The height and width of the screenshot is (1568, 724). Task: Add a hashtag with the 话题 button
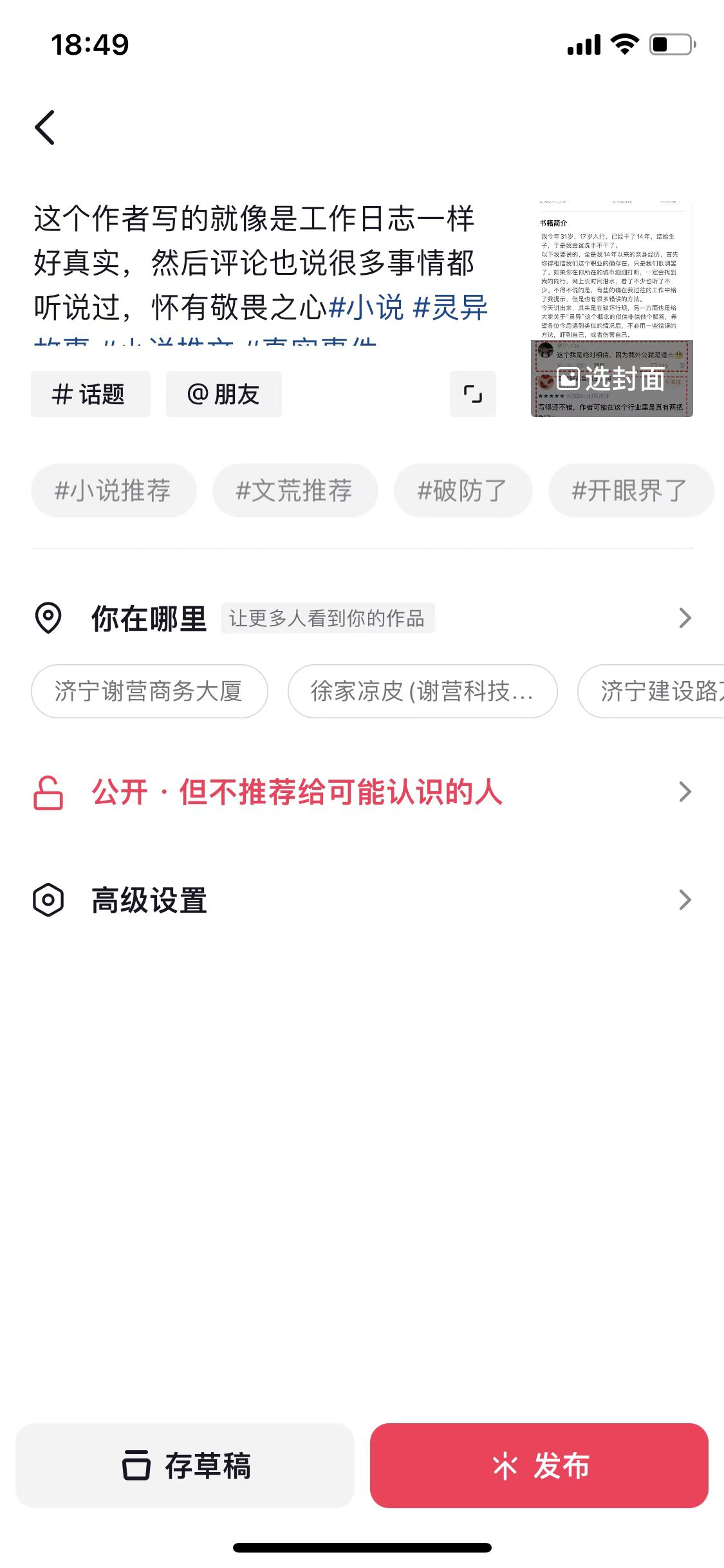tap(90, 394)
